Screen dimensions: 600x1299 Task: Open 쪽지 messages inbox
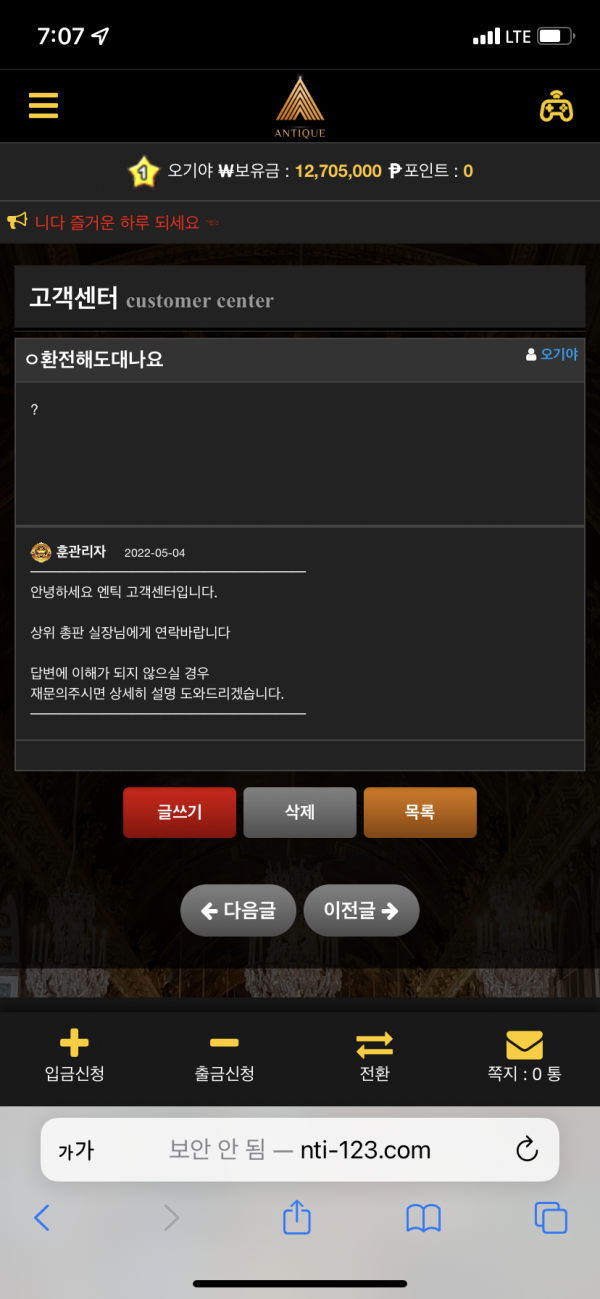pyautogui.click(x=524, y=1057)
